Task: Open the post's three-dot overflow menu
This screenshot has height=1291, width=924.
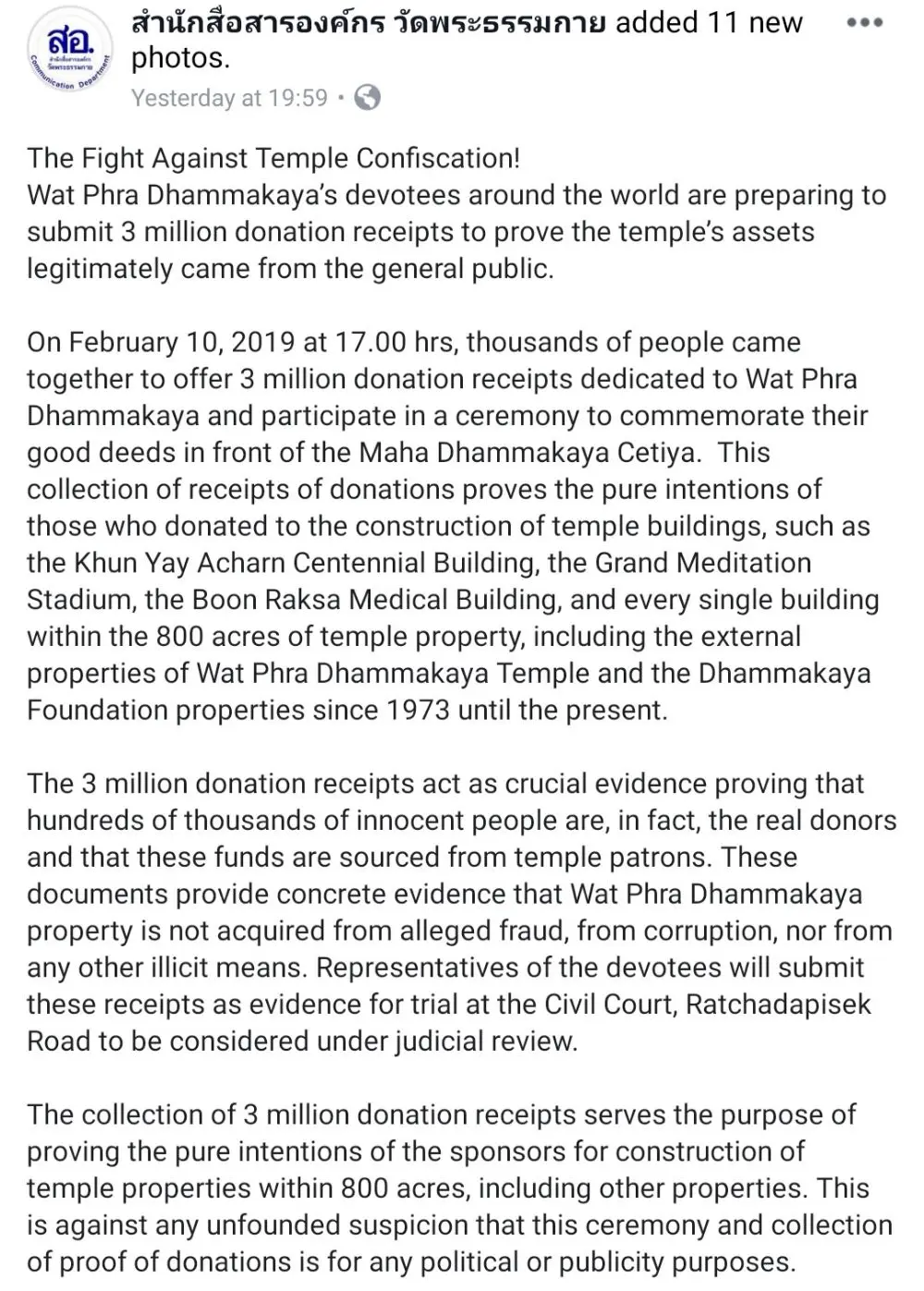Action: [865, 23]
